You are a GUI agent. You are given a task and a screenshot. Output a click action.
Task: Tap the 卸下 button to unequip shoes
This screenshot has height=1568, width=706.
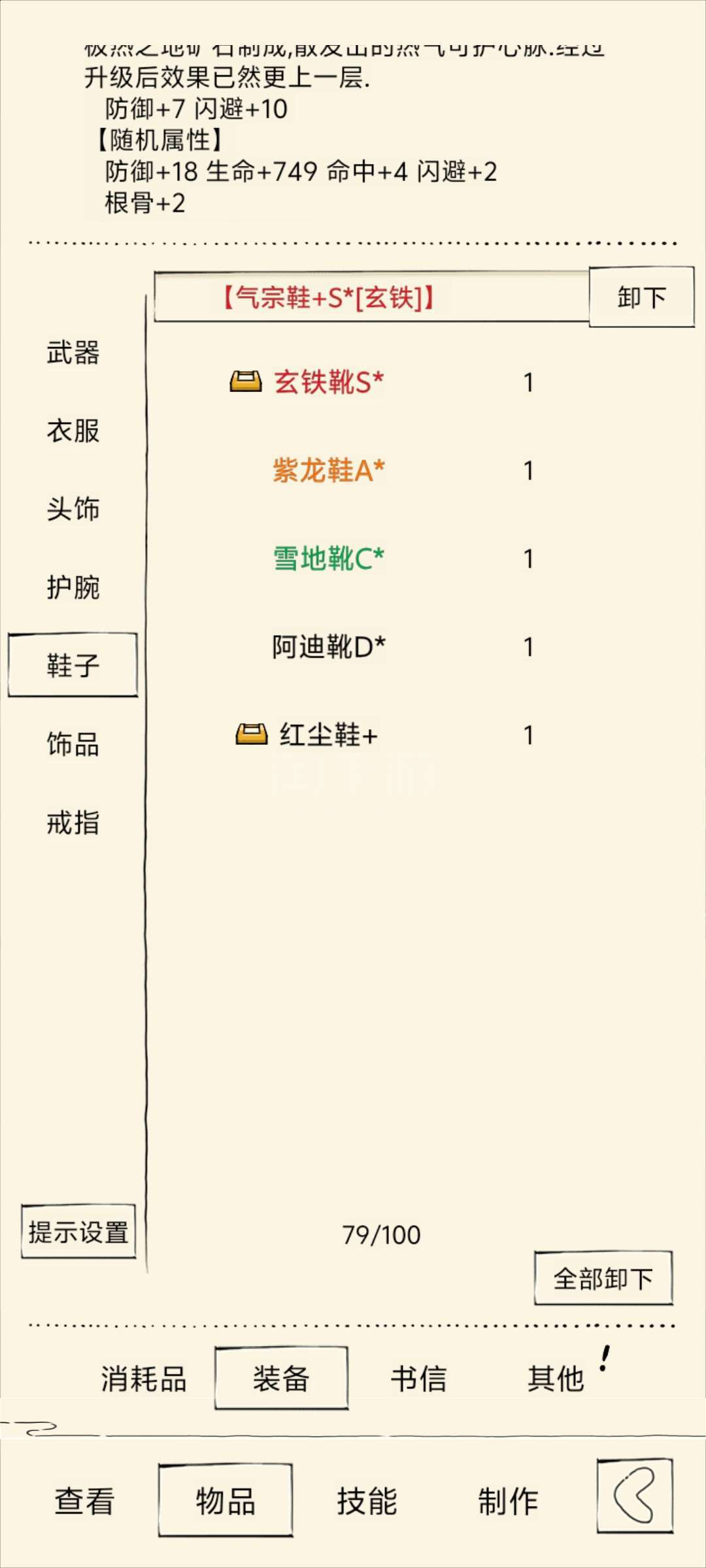tap(641, 297)
